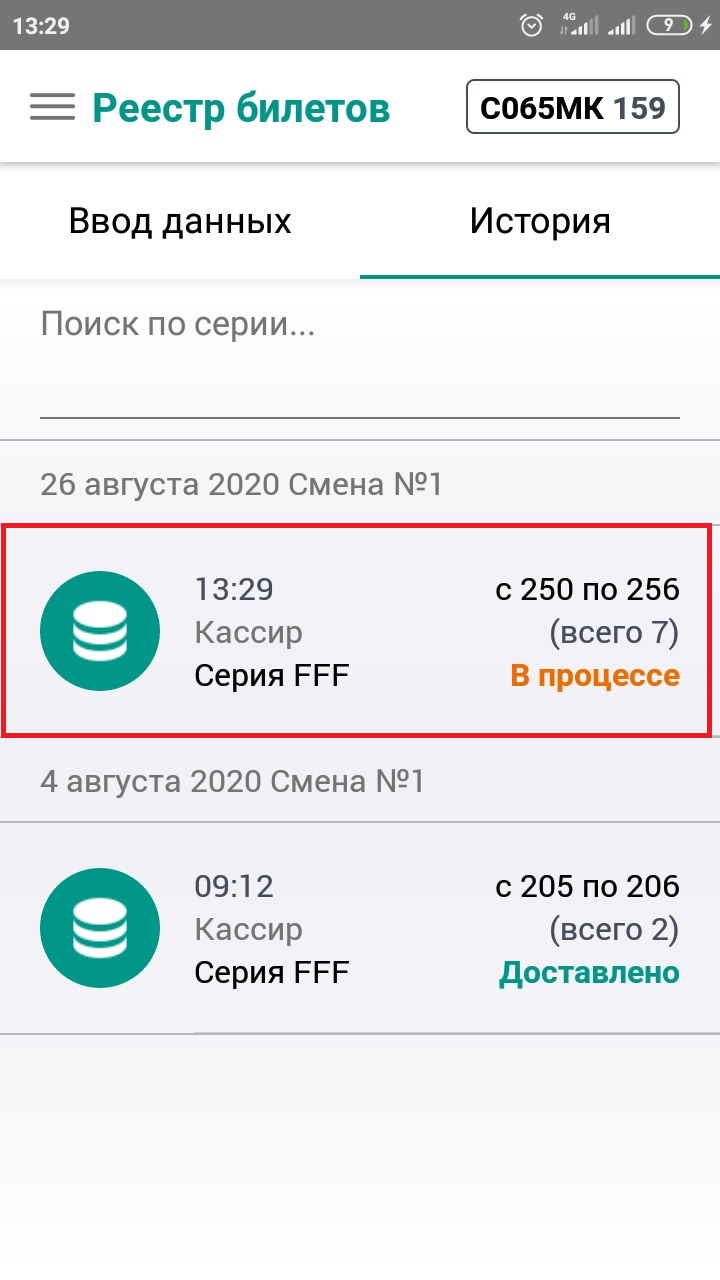Open the 09:12 entry with tickets 205–206
The width and height of the screenshot is (720, 1280).
coord(360,928)
